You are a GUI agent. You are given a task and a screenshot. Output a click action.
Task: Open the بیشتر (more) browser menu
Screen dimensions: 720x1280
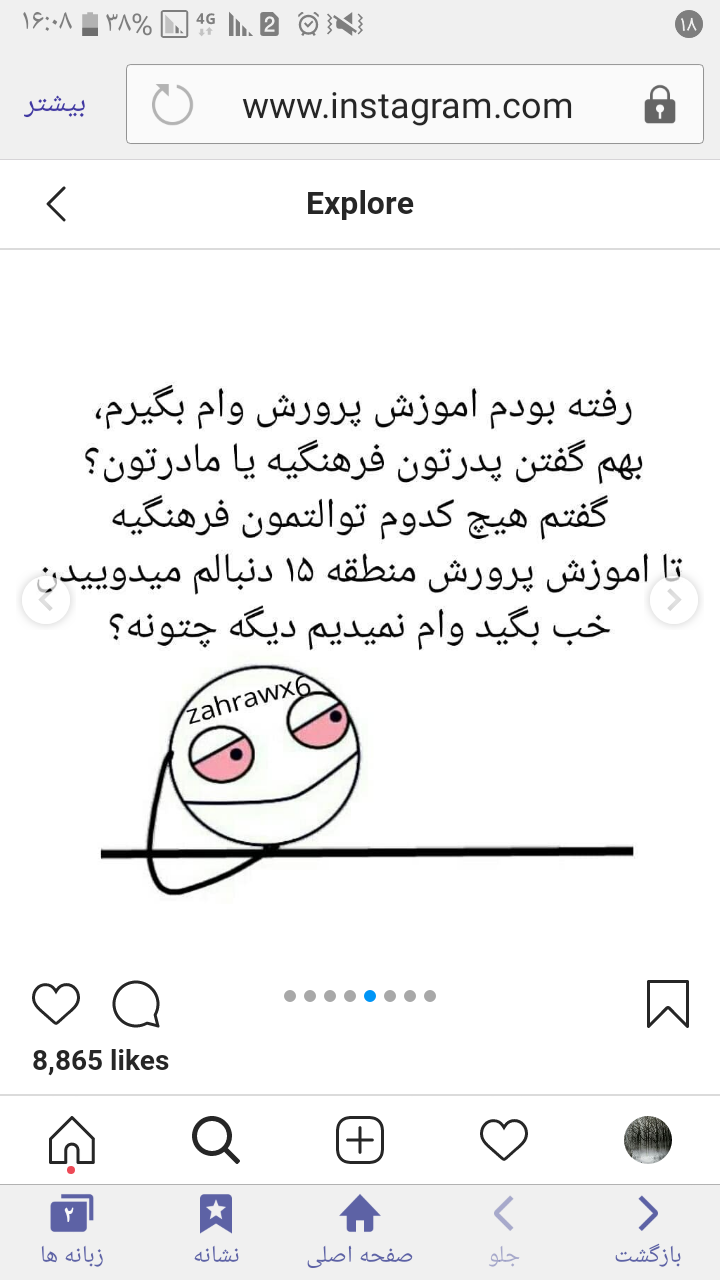(55, 106)
